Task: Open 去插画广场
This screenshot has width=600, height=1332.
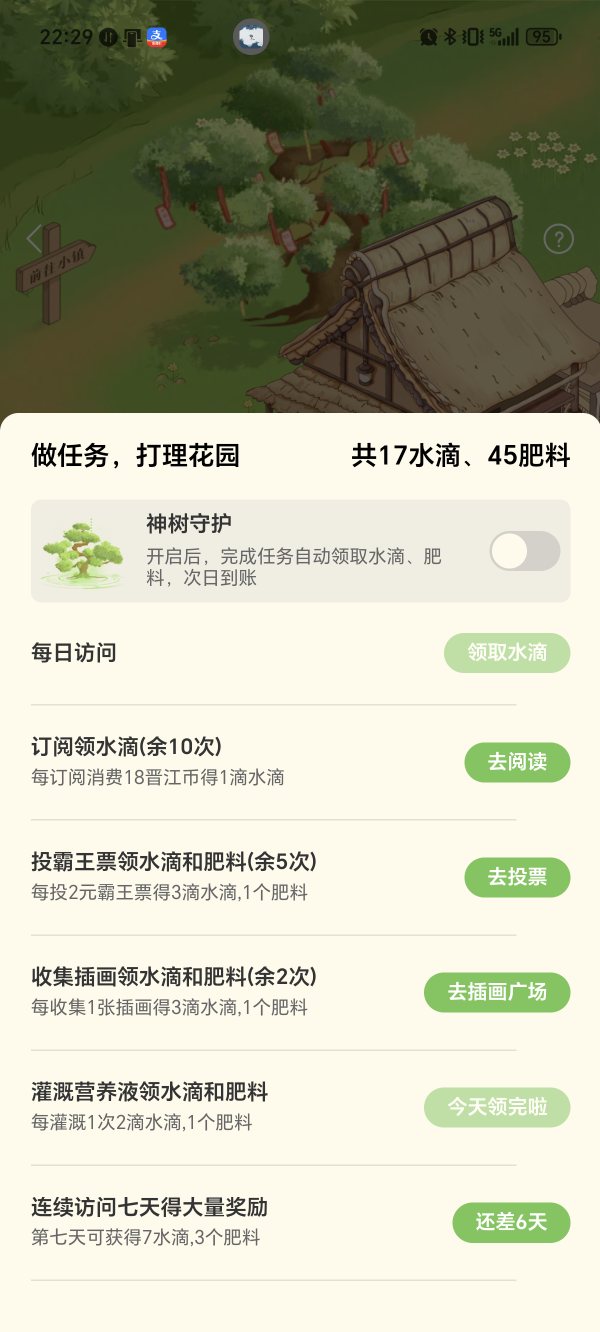Action: [x=497, y=992]
